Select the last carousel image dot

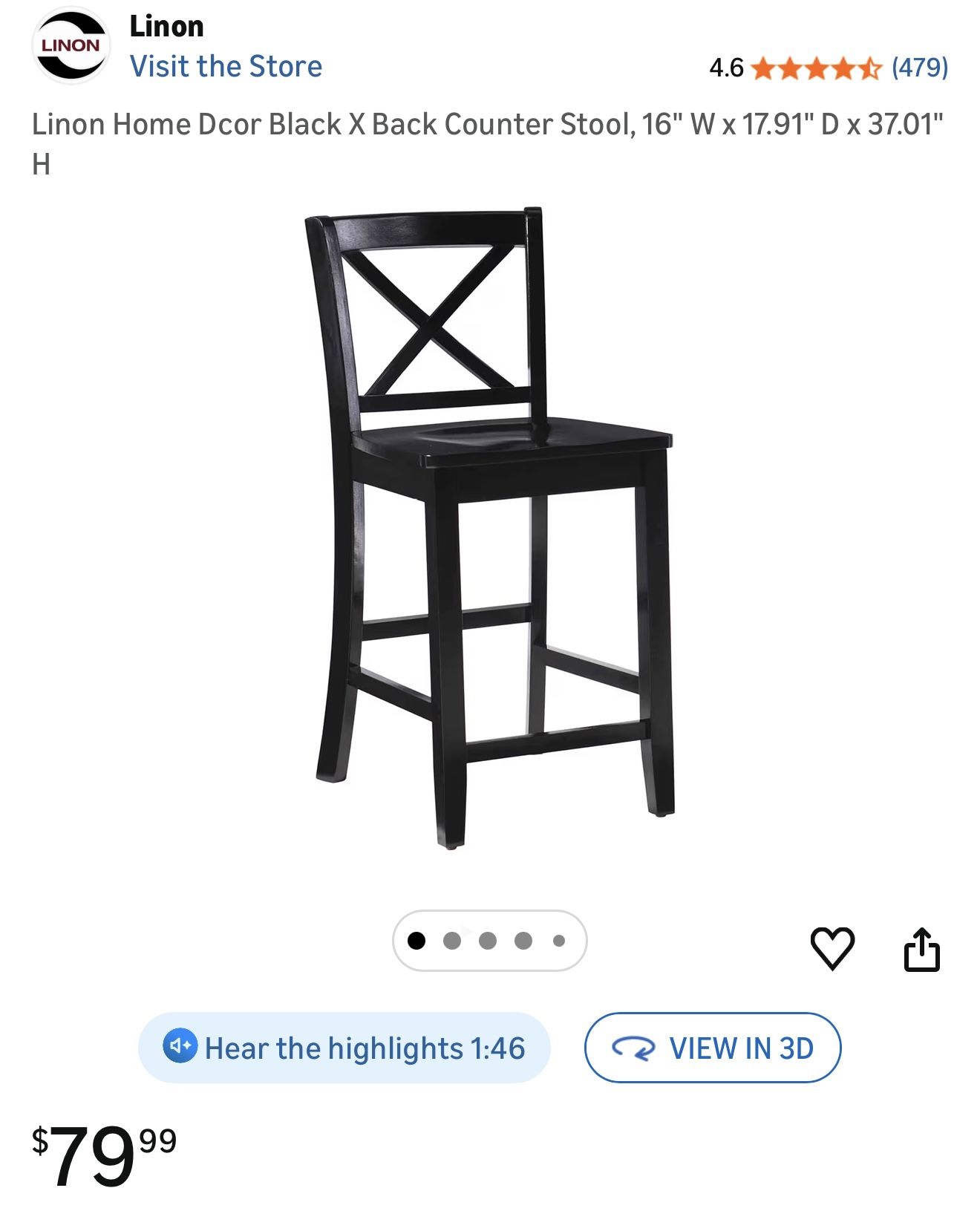[x=559, y=941]
